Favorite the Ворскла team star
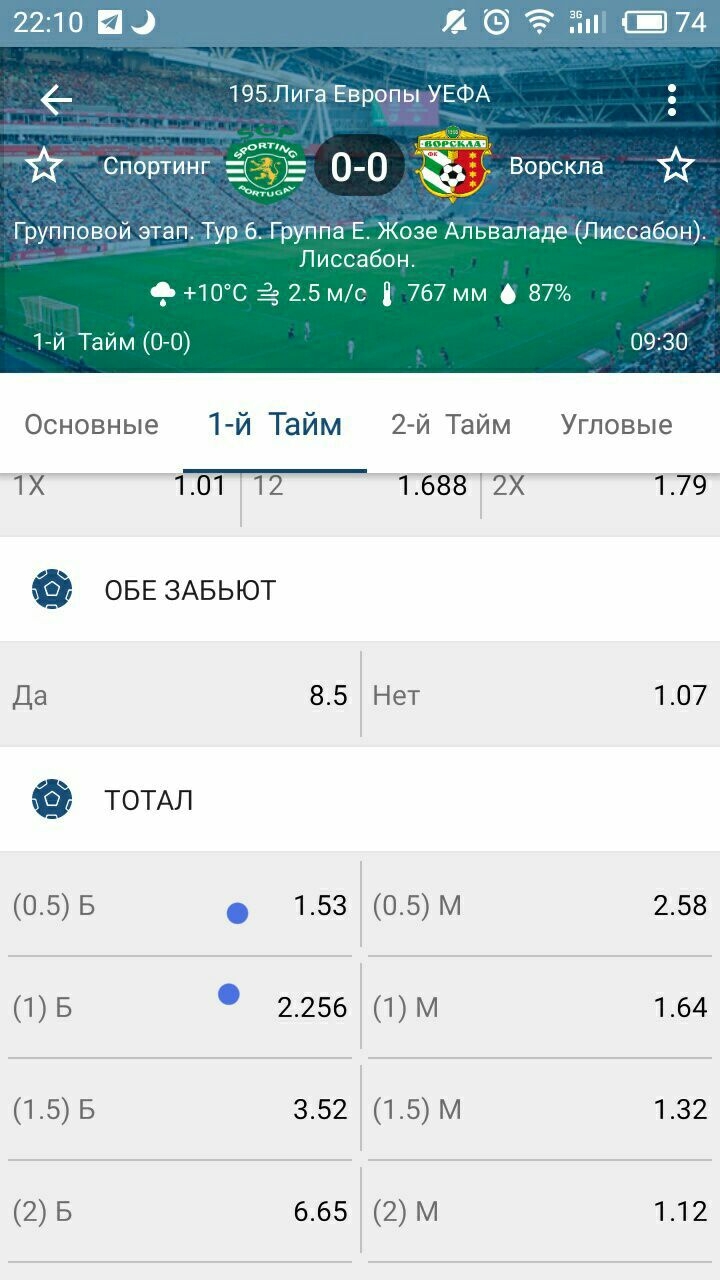The height and width of the screenshot is (1280, 720). tap(676, 165)
